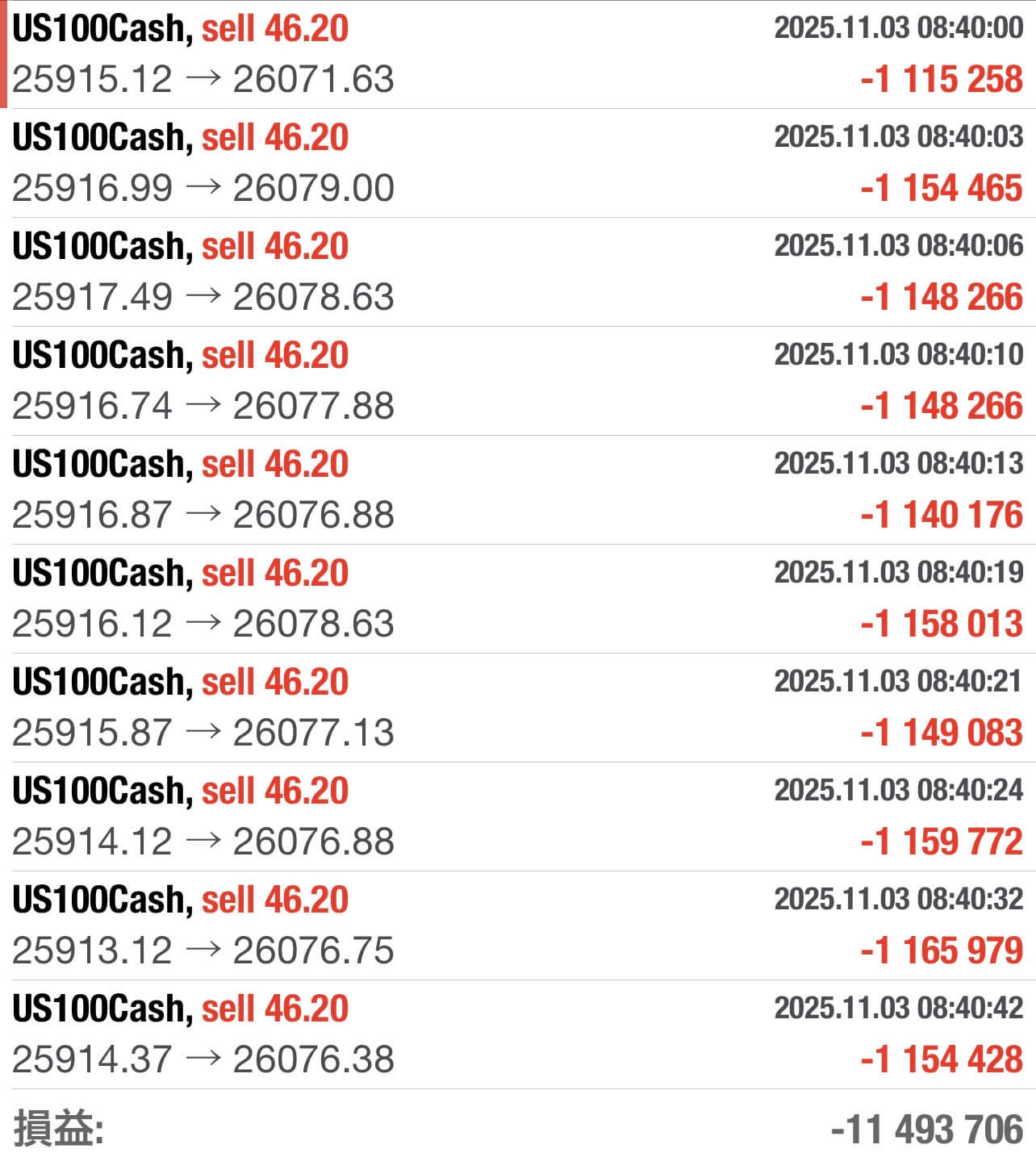View the sell trade from 08:40:24
The width and height of the screenshot is (1036, 1153).
[518, 817]
